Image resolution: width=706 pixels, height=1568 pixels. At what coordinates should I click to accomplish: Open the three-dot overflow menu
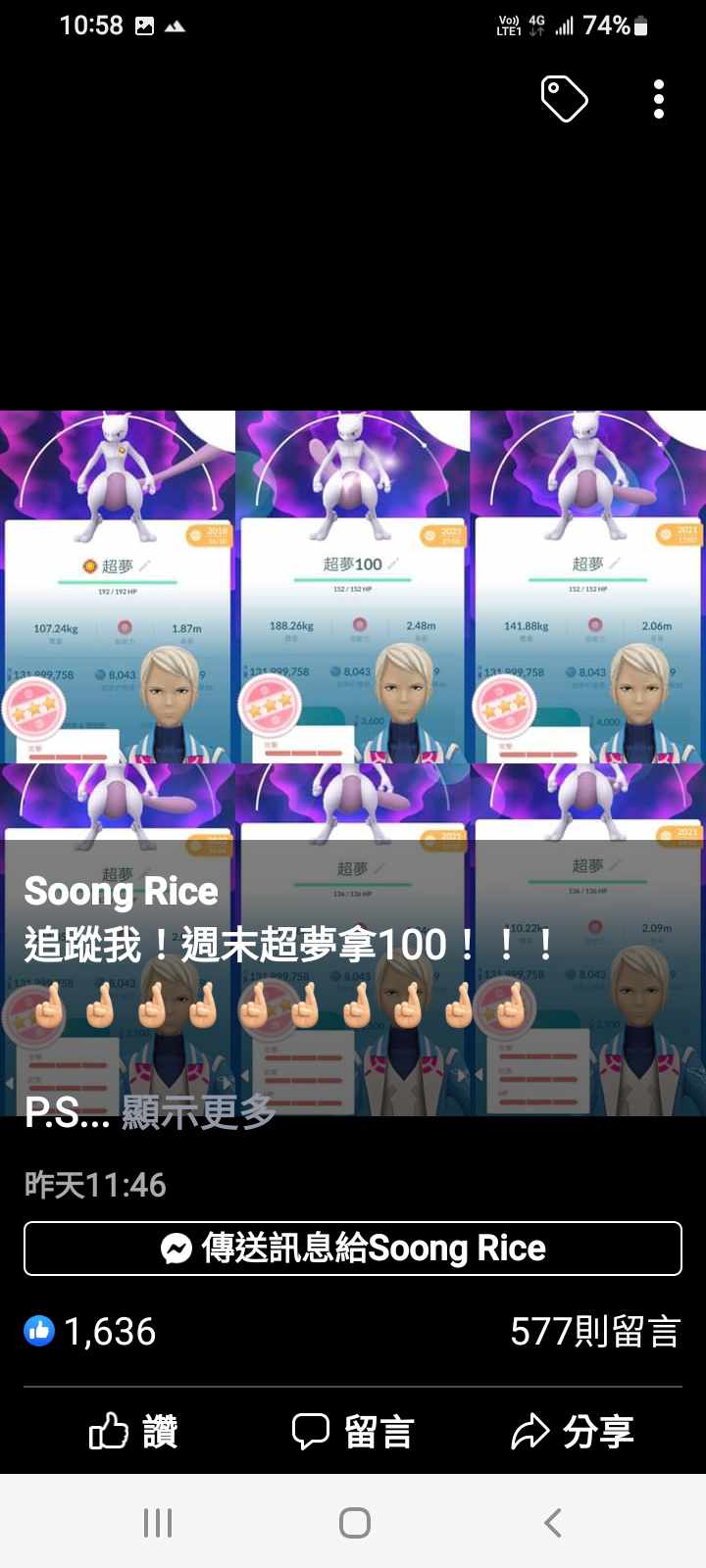pyautogui.click(x=659, y=99)
